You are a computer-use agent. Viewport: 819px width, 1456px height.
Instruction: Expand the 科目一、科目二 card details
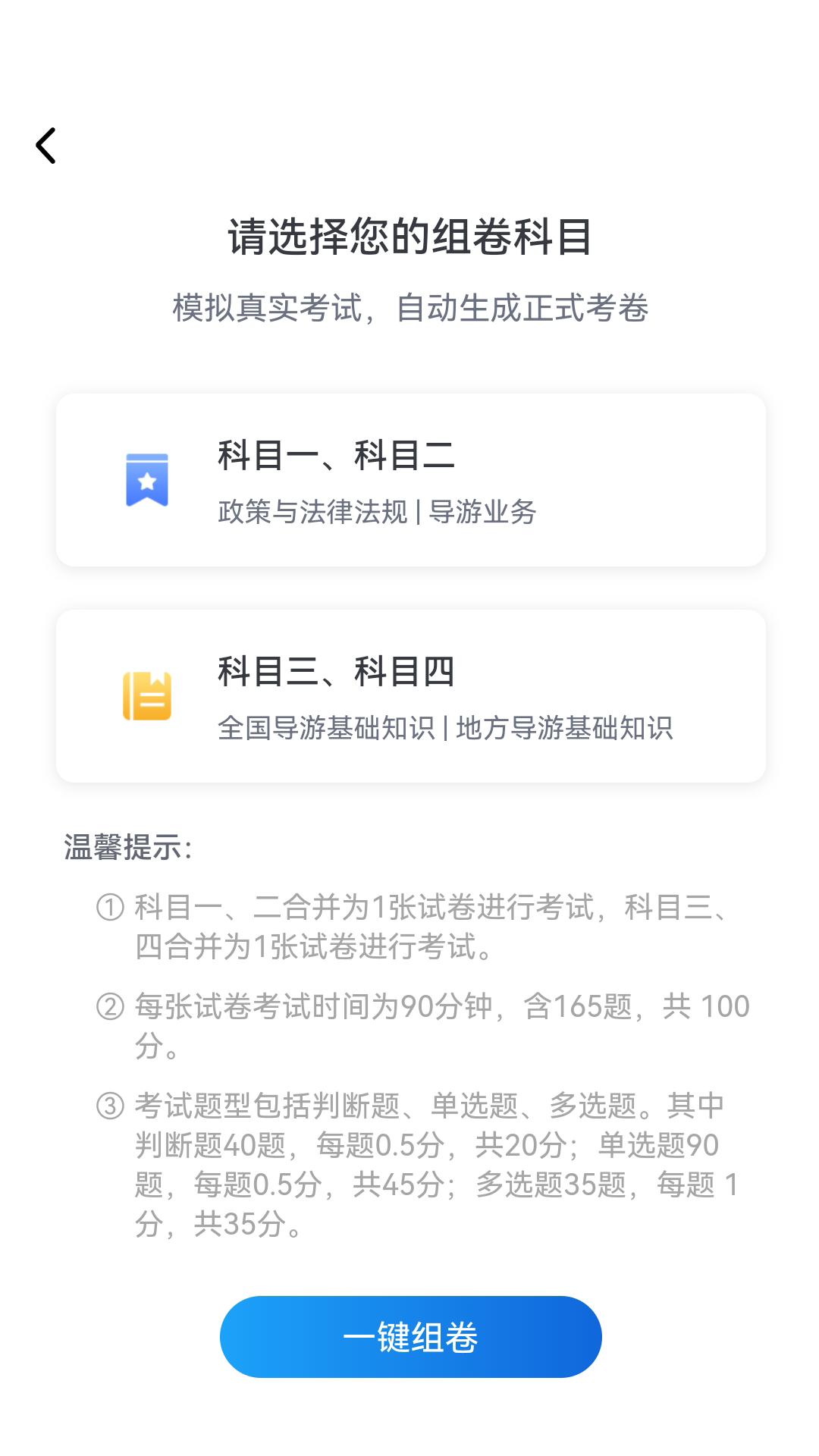coord(409,479)
